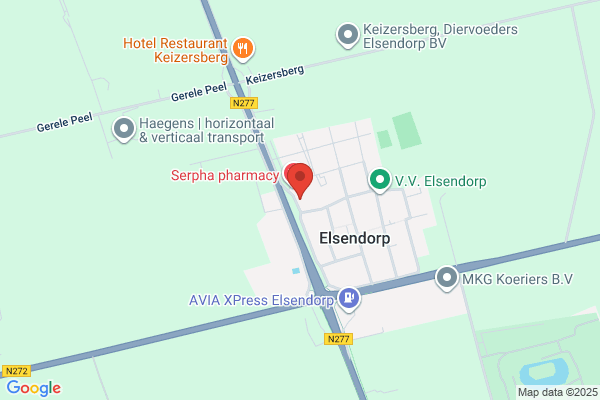Viewport: 600px width, 400px height.
Task: Open the Hotel Restaurant Keizersberg pin
Action: pyautogui.click(x=243, y=49)
